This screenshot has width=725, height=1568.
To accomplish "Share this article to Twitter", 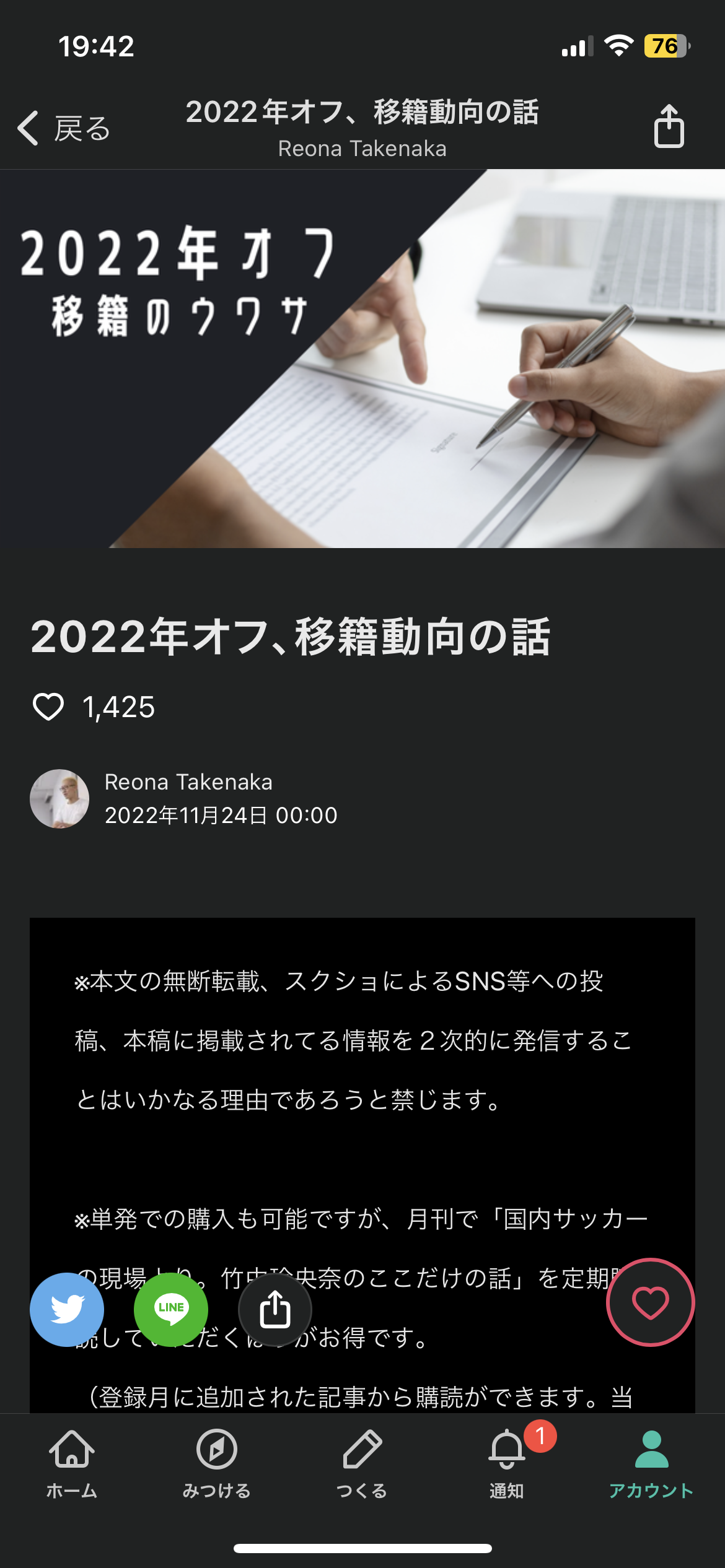I will point(67,1309).
